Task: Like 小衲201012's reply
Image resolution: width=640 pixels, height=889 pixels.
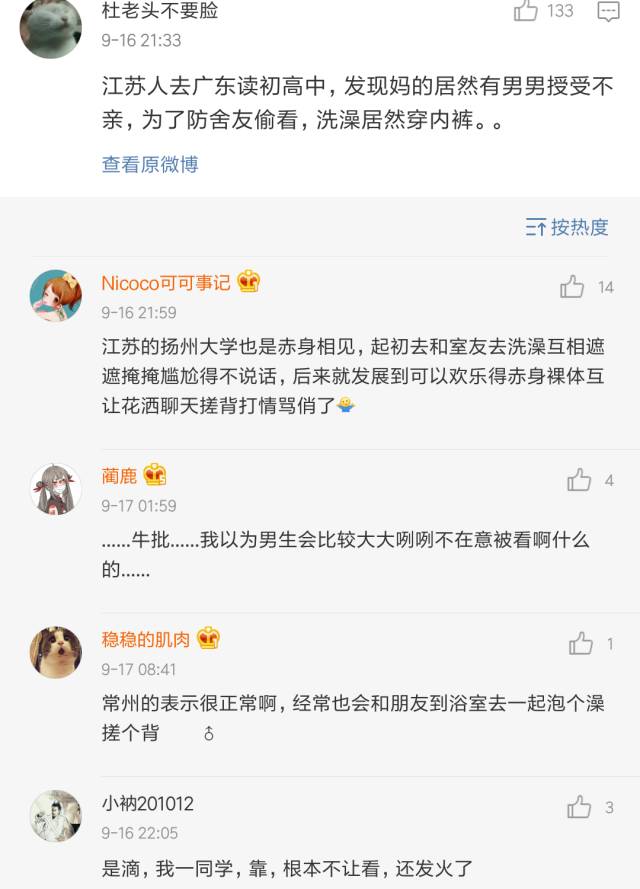Action: pos(580,807)
